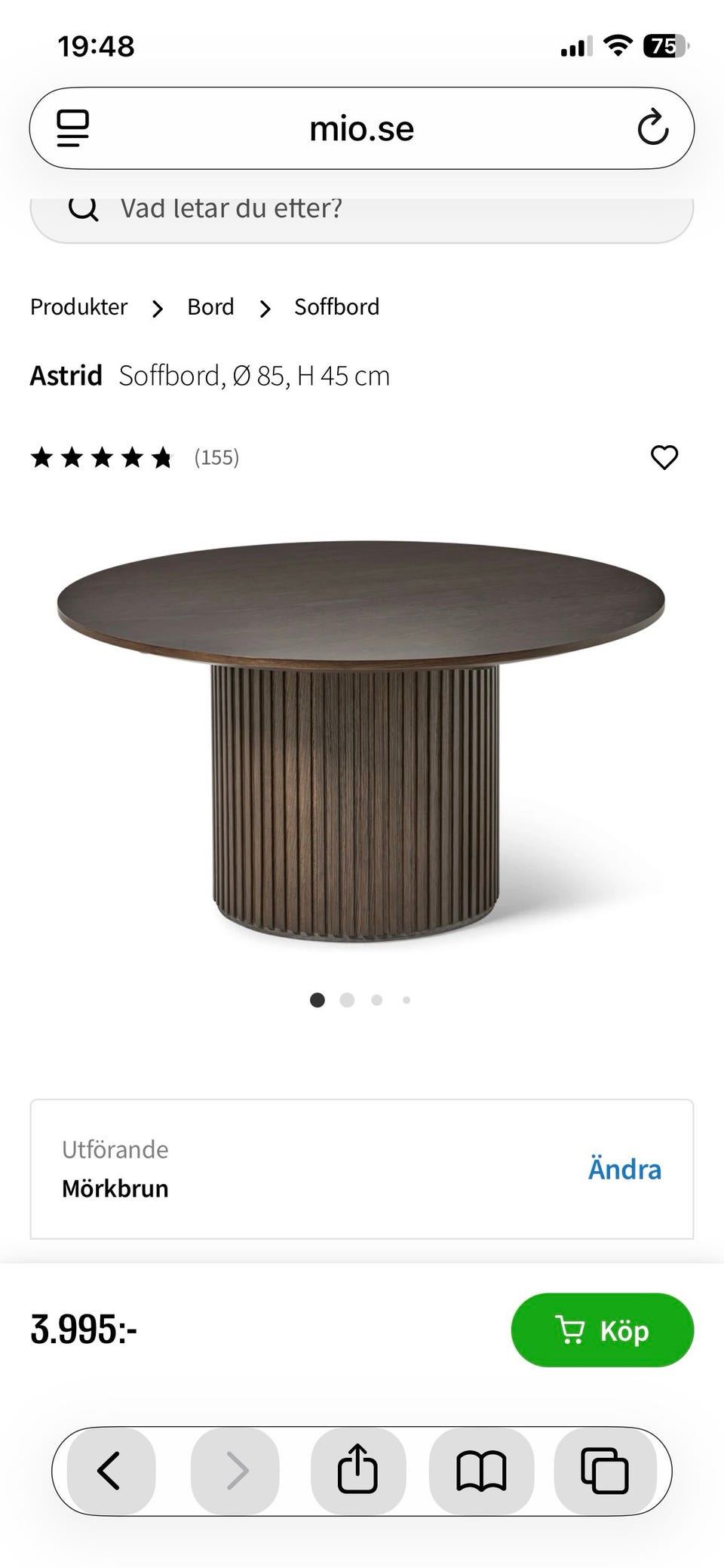Reload the mio.se page

(652, 128)
